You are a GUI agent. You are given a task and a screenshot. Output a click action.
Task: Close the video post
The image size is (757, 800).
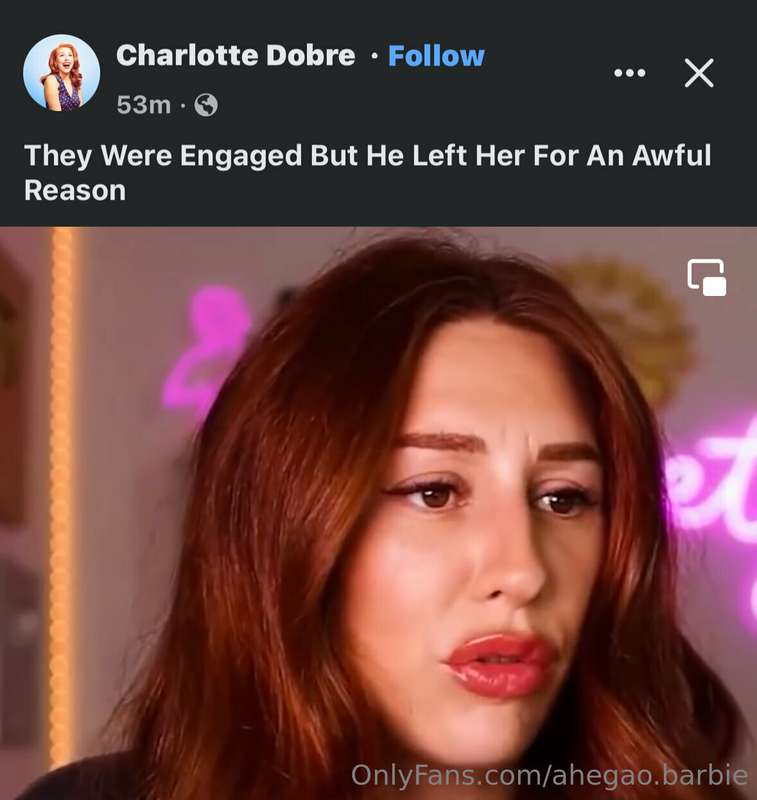[698, 72]
